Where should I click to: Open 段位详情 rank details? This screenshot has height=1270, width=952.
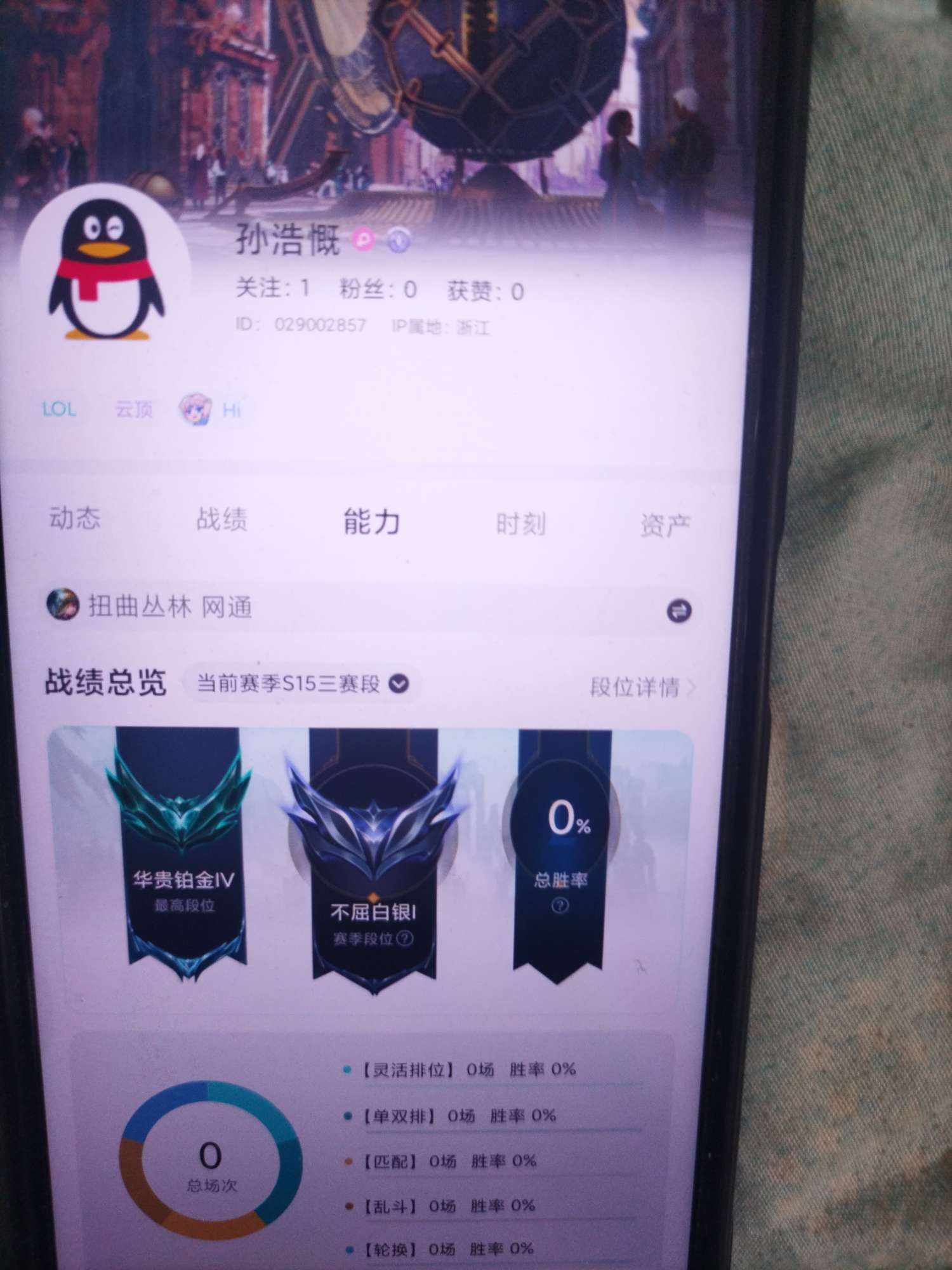pos(641,687)
